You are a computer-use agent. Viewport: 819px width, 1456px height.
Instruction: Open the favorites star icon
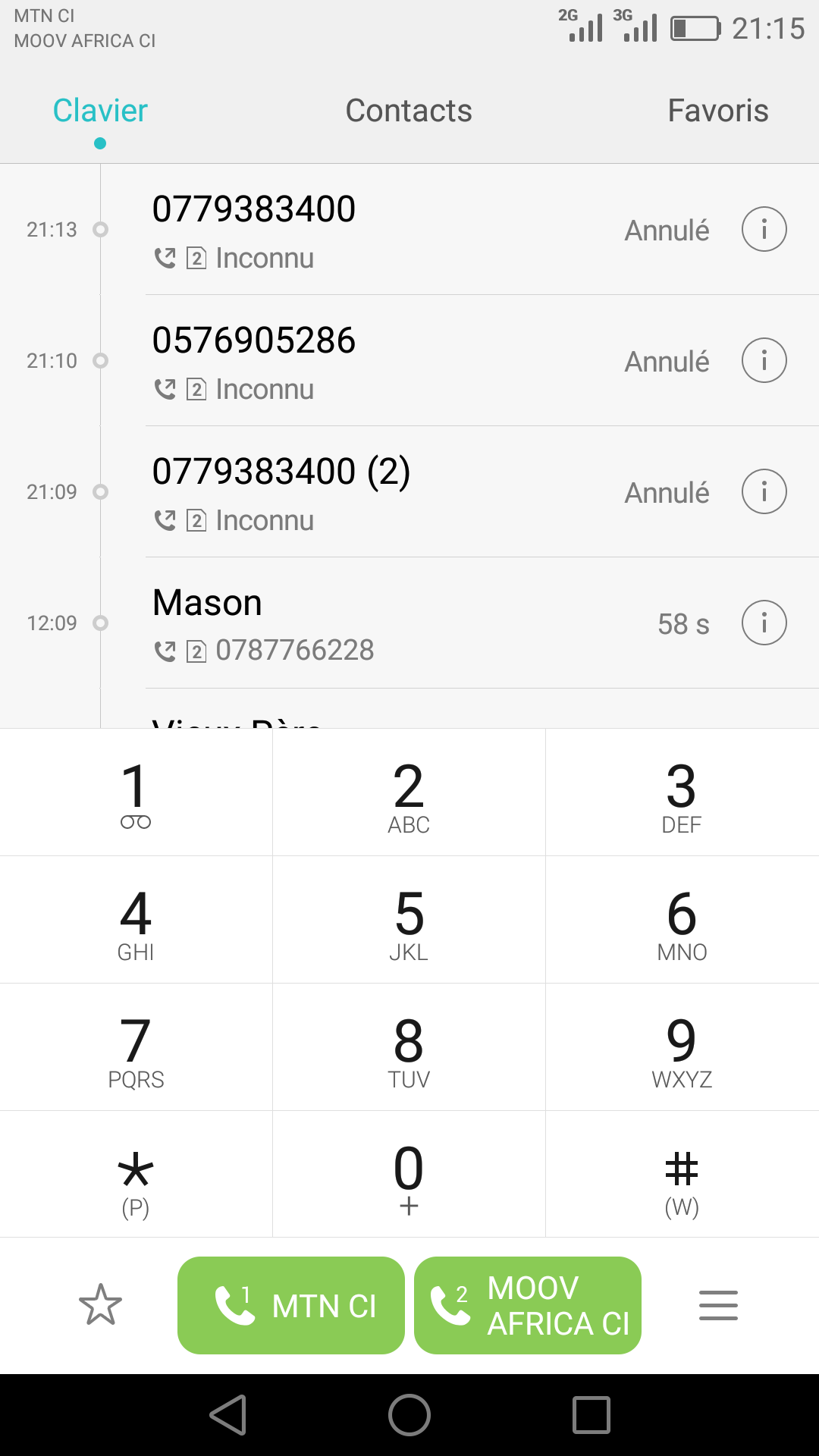coord(100,1304)
